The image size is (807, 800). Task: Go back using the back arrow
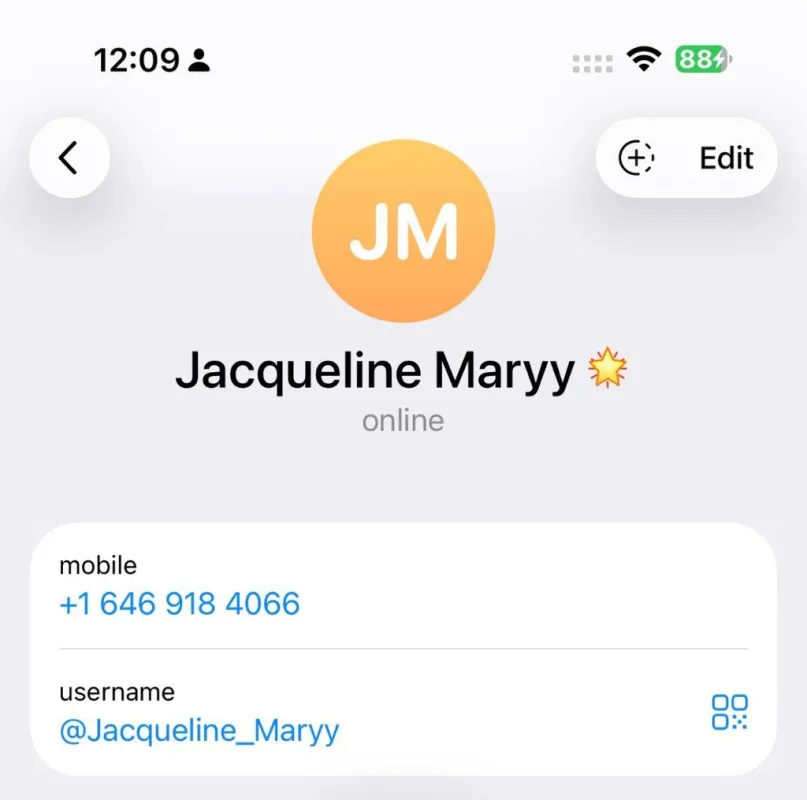coord(69,157)
